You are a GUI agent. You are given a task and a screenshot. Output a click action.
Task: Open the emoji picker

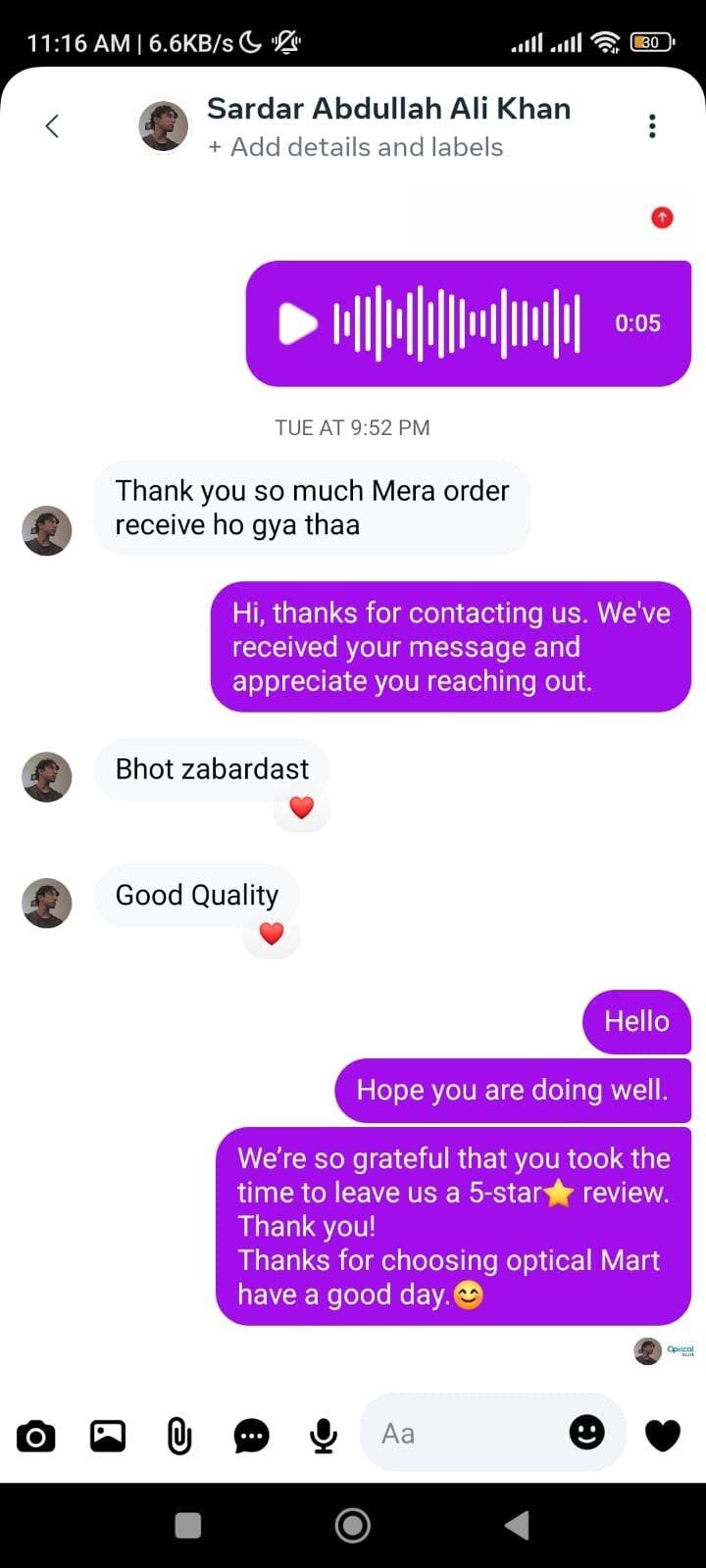pyautogui.click(x=586, y=1434)
